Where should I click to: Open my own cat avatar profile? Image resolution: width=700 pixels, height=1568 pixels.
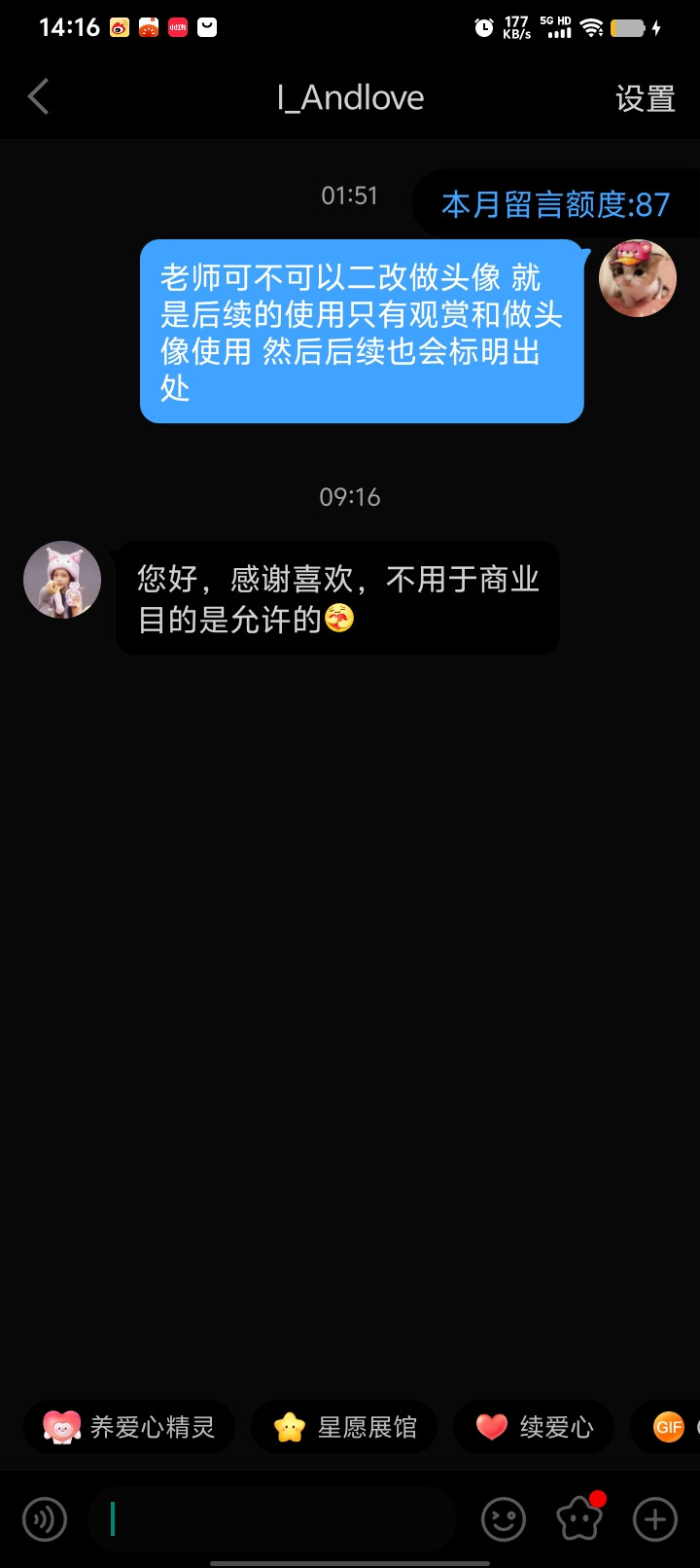(637, 278)
